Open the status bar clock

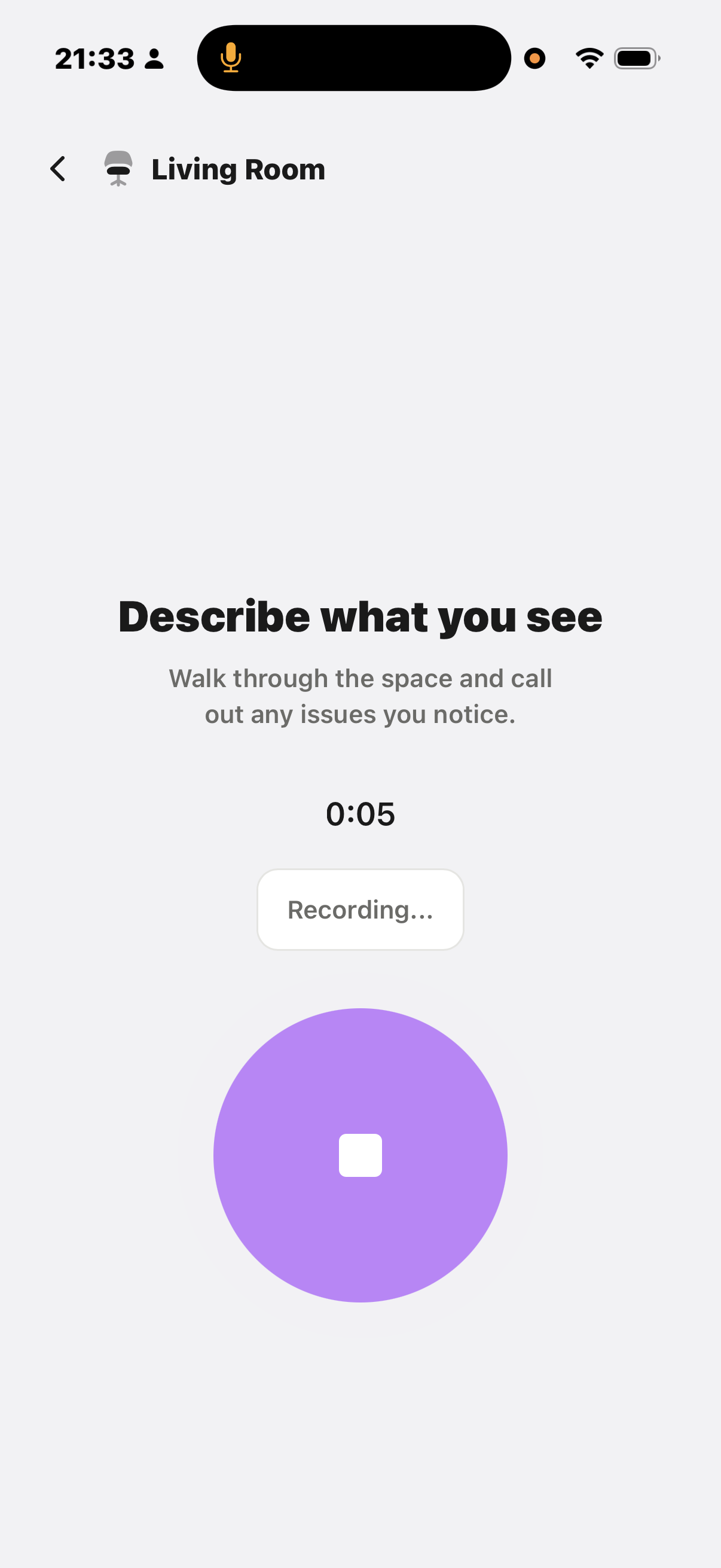pyautogui.click(x=96, y=58)
